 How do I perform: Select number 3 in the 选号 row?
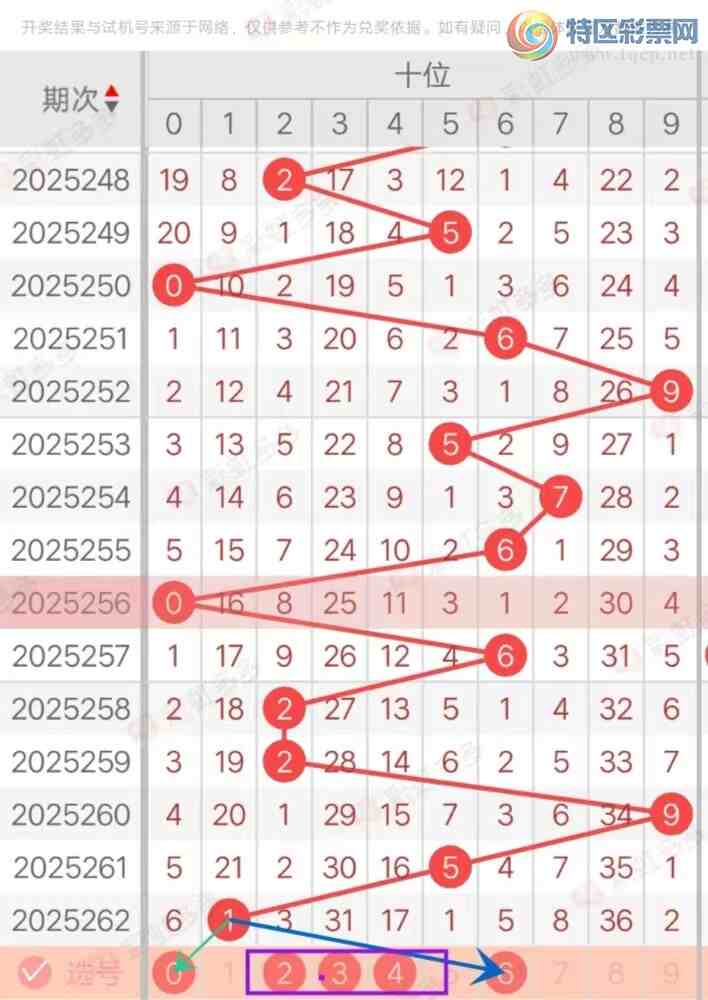[x=340, y=972]
